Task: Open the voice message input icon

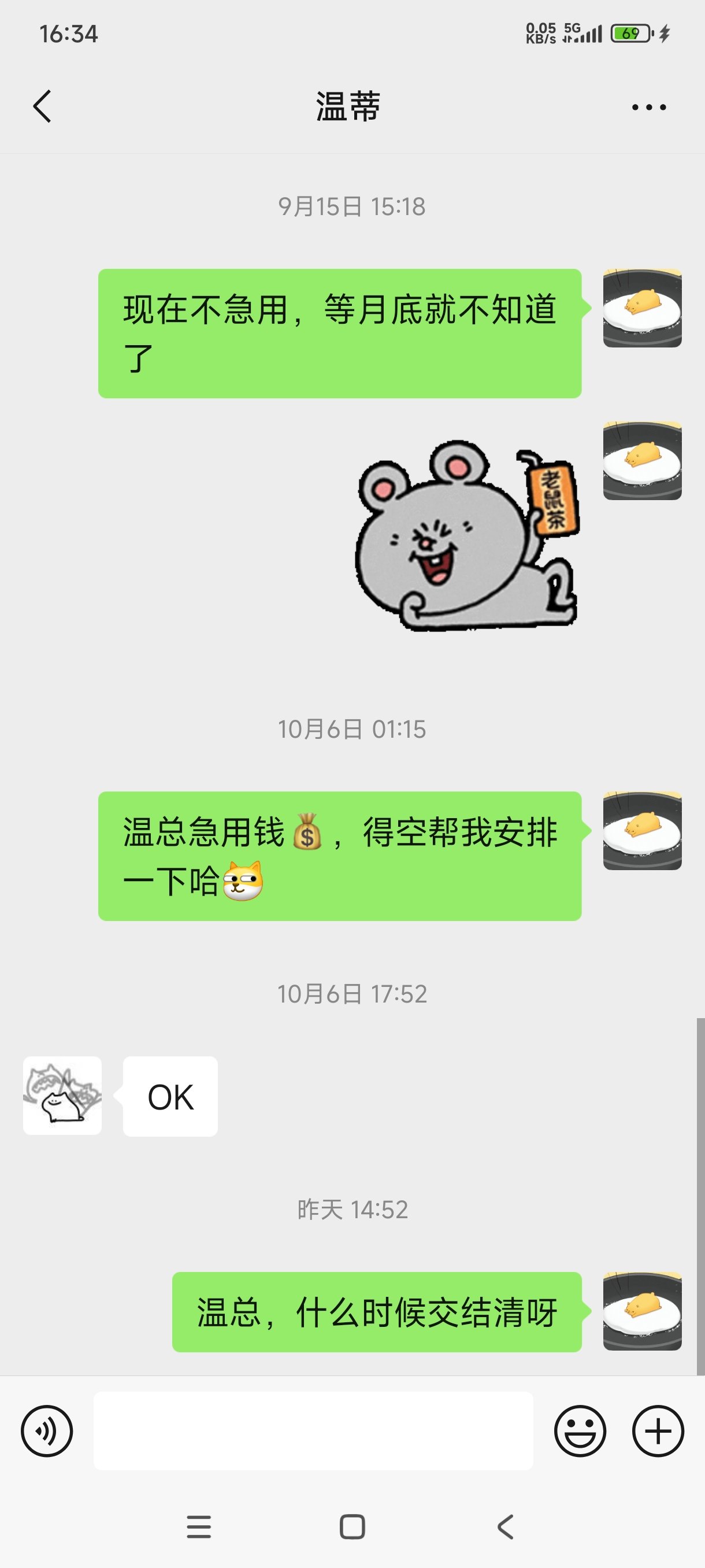Action: point(47,1432)
